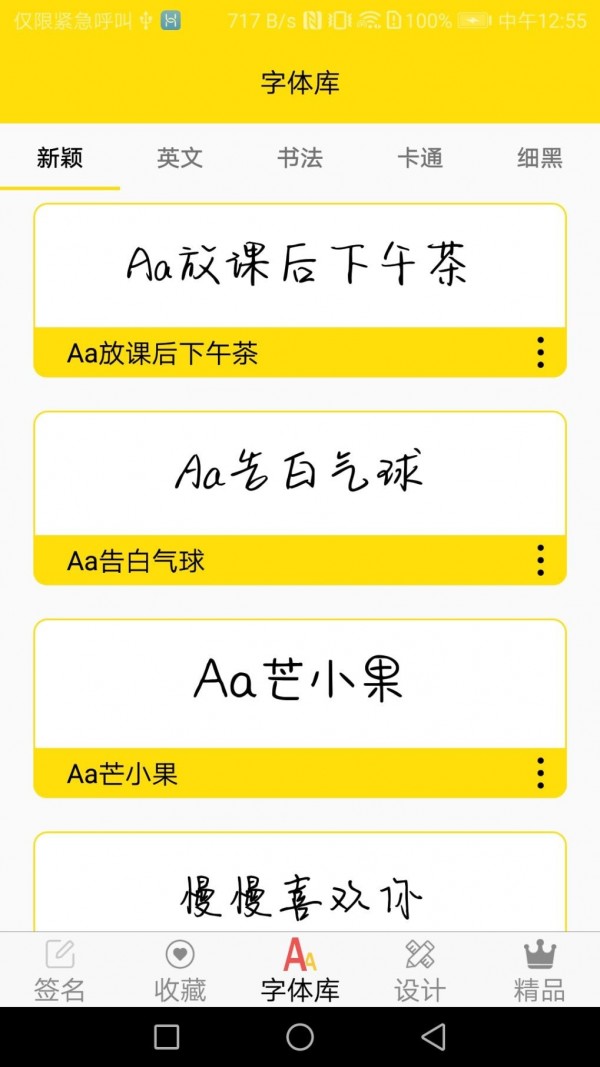Select the 字体库 bottom tab
This screenshot has height=1067, width=600.
300,971
